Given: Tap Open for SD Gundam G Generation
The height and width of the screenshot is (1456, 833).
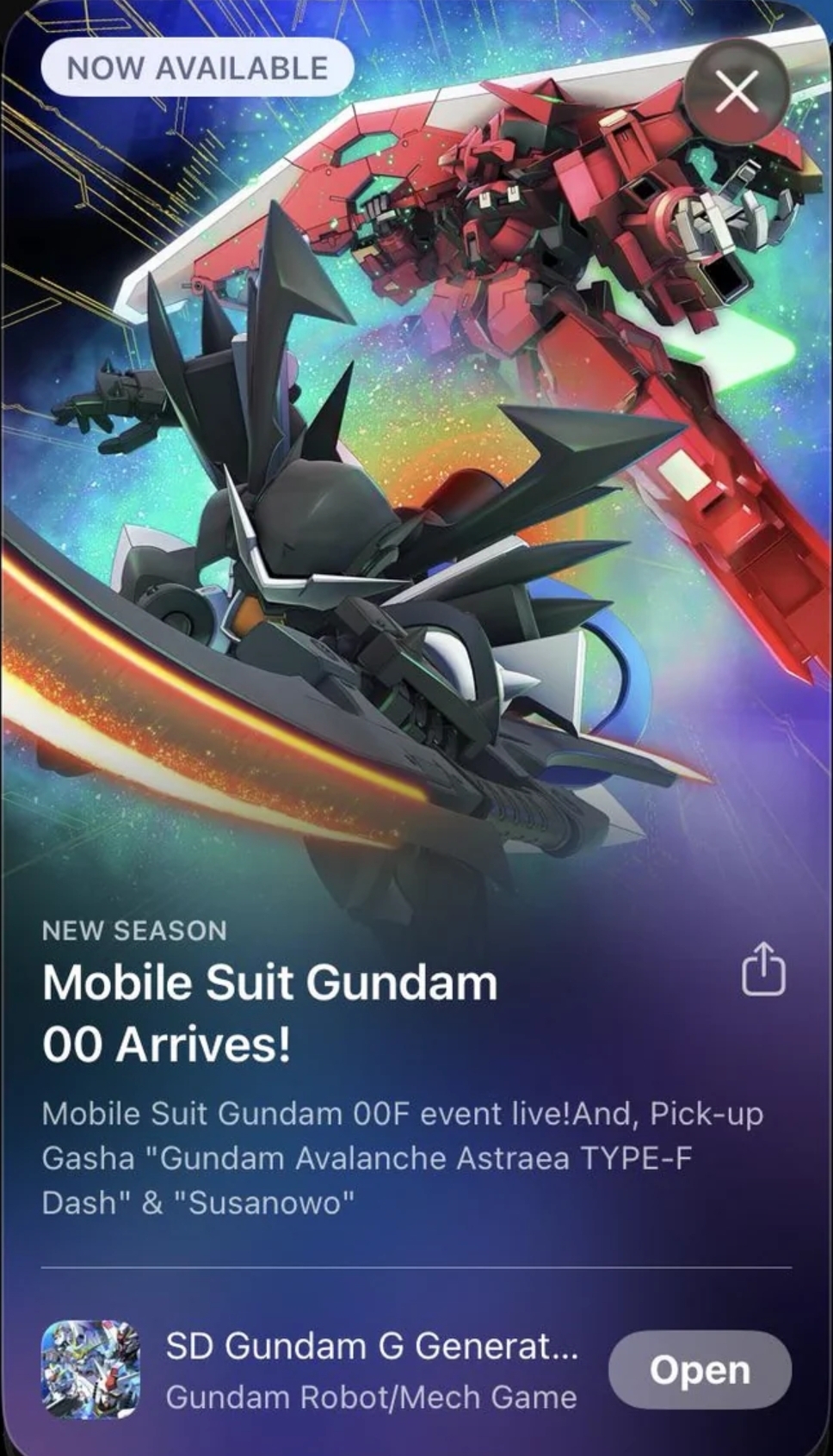Looking at the screenshot, I should (x=700, y=1369).
